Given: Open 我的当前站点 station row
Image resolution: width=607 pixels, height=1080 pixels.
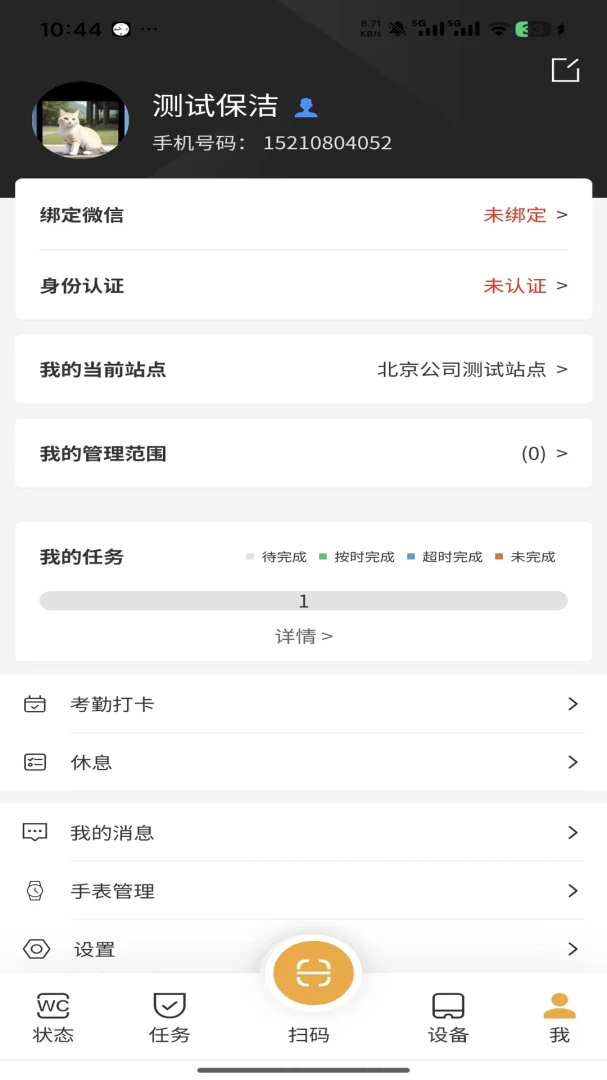Looking at the screenshot, I should [x=303, y=369].
